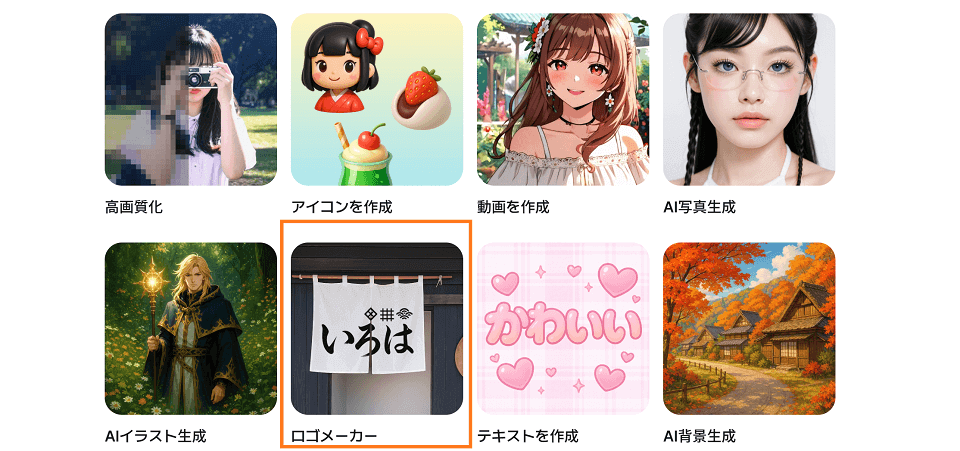Open the 動画を作成 tool
Screen dimensions: 960x451
point(563,99)
